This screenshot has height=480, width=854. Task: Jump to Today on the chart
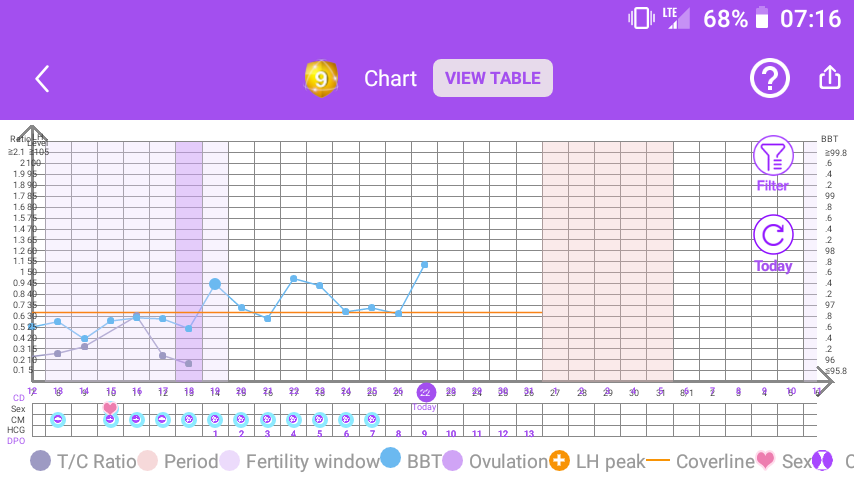coord(773,244)
